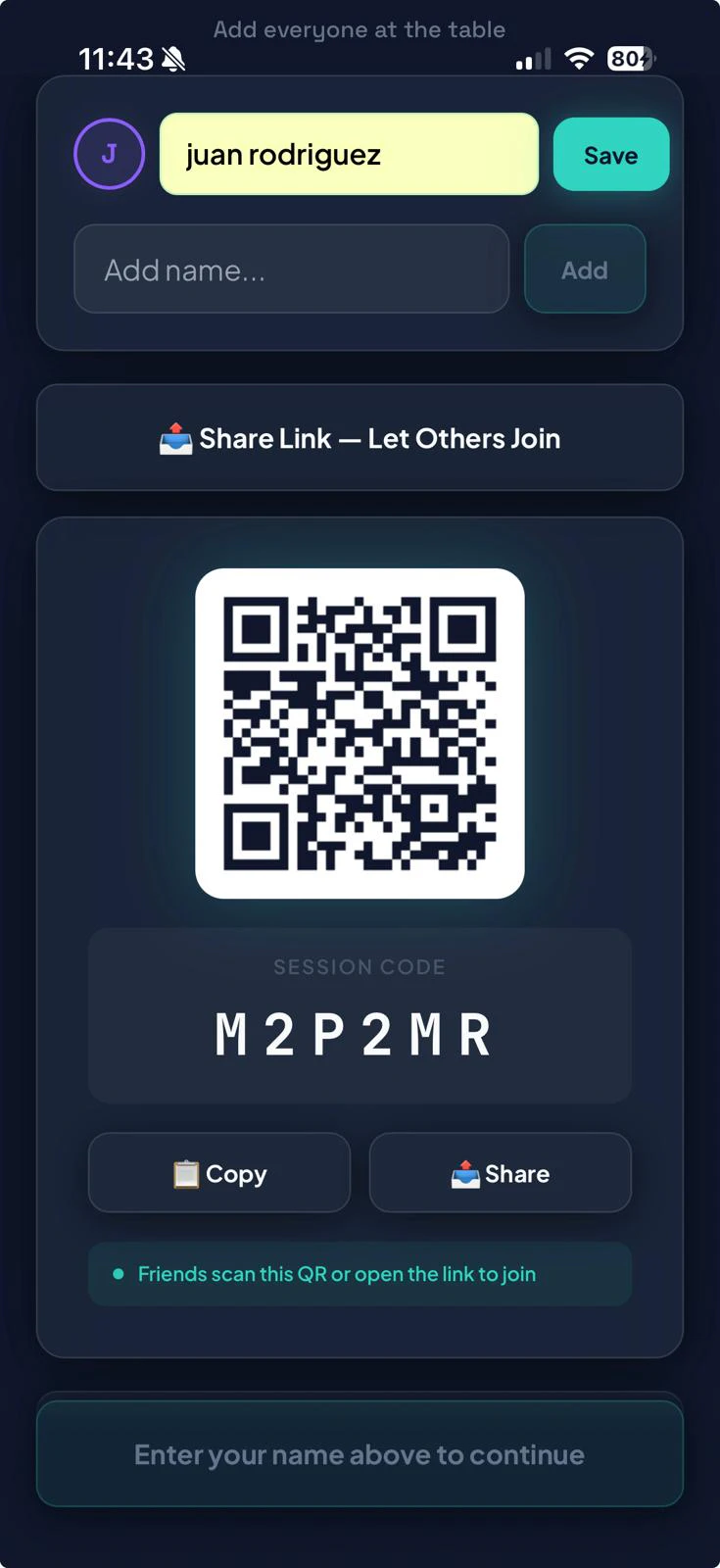Image resolution: width=720 pixels, height=1568 pixels.
Task: Focus the Add name field
Action: click(x=291, y=269)
